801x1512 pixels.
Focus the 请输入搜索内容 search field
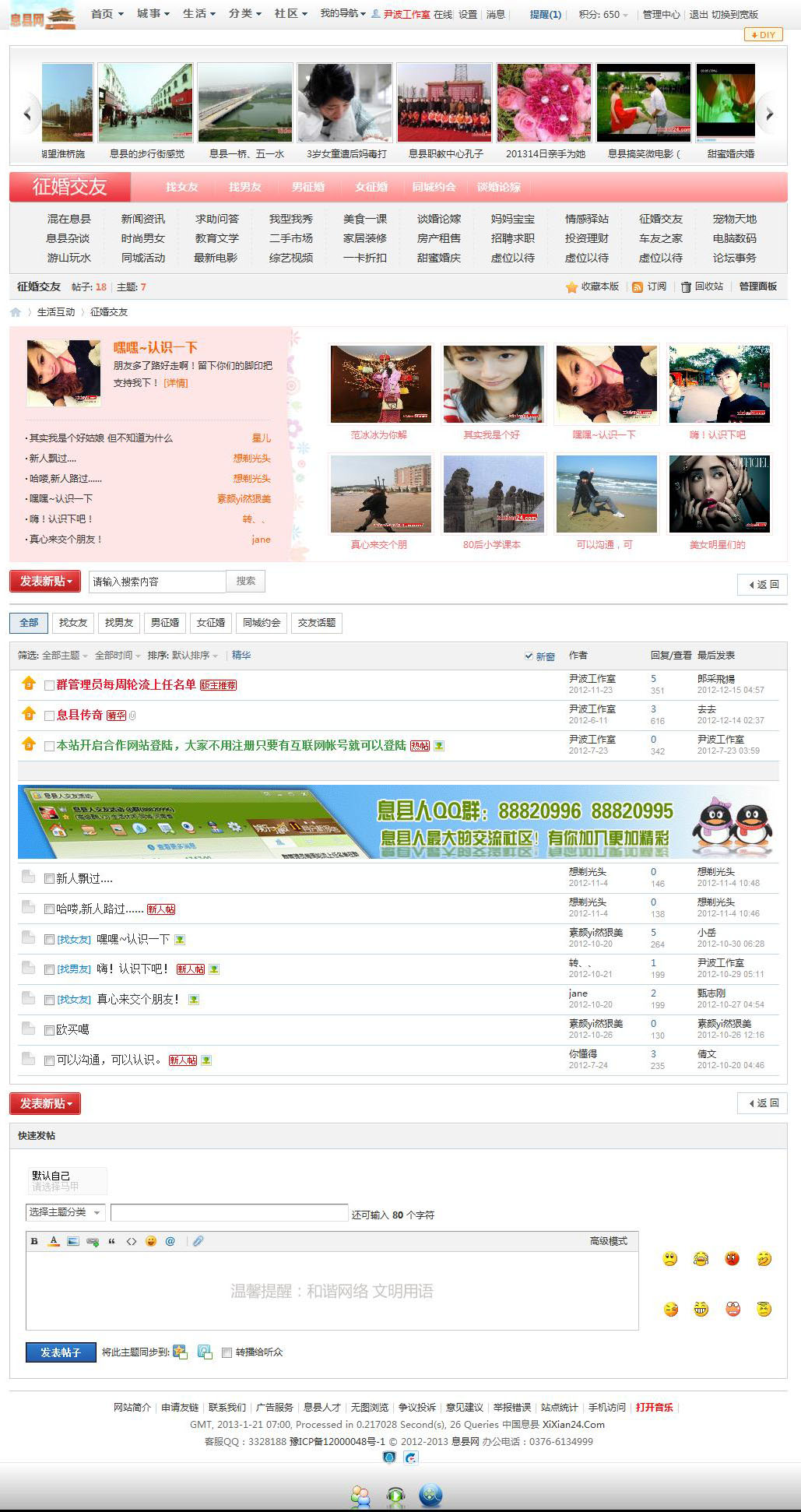tap(156, 582)
